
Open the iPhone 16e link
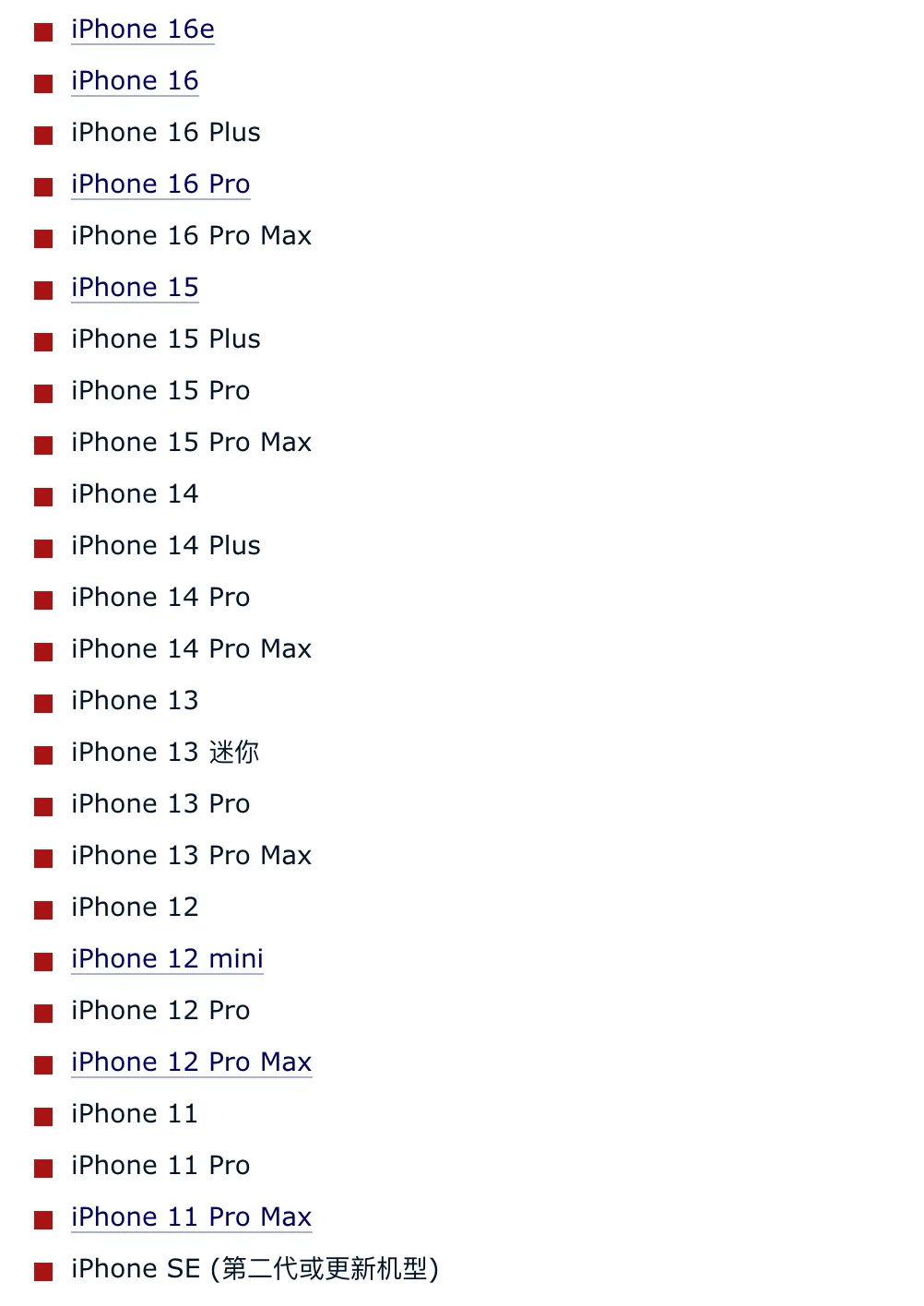(x=142, y=30)
